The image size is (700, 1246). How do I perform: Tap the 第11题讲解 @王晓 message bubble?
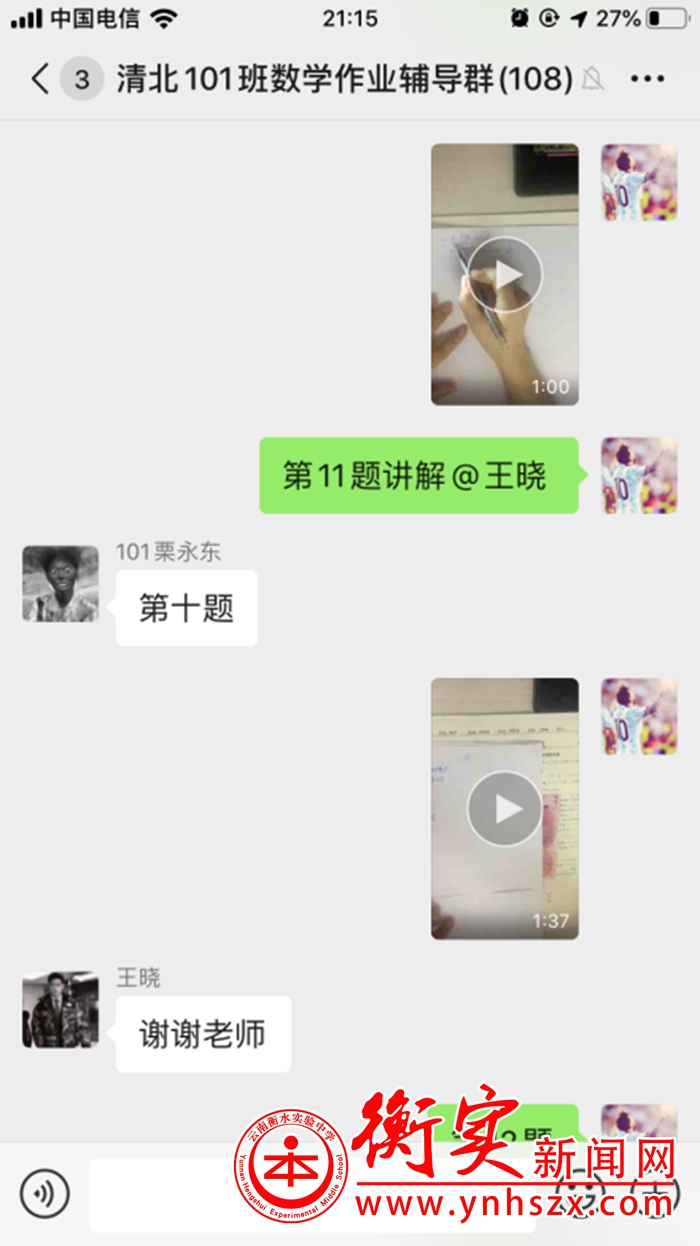[418, 476]
